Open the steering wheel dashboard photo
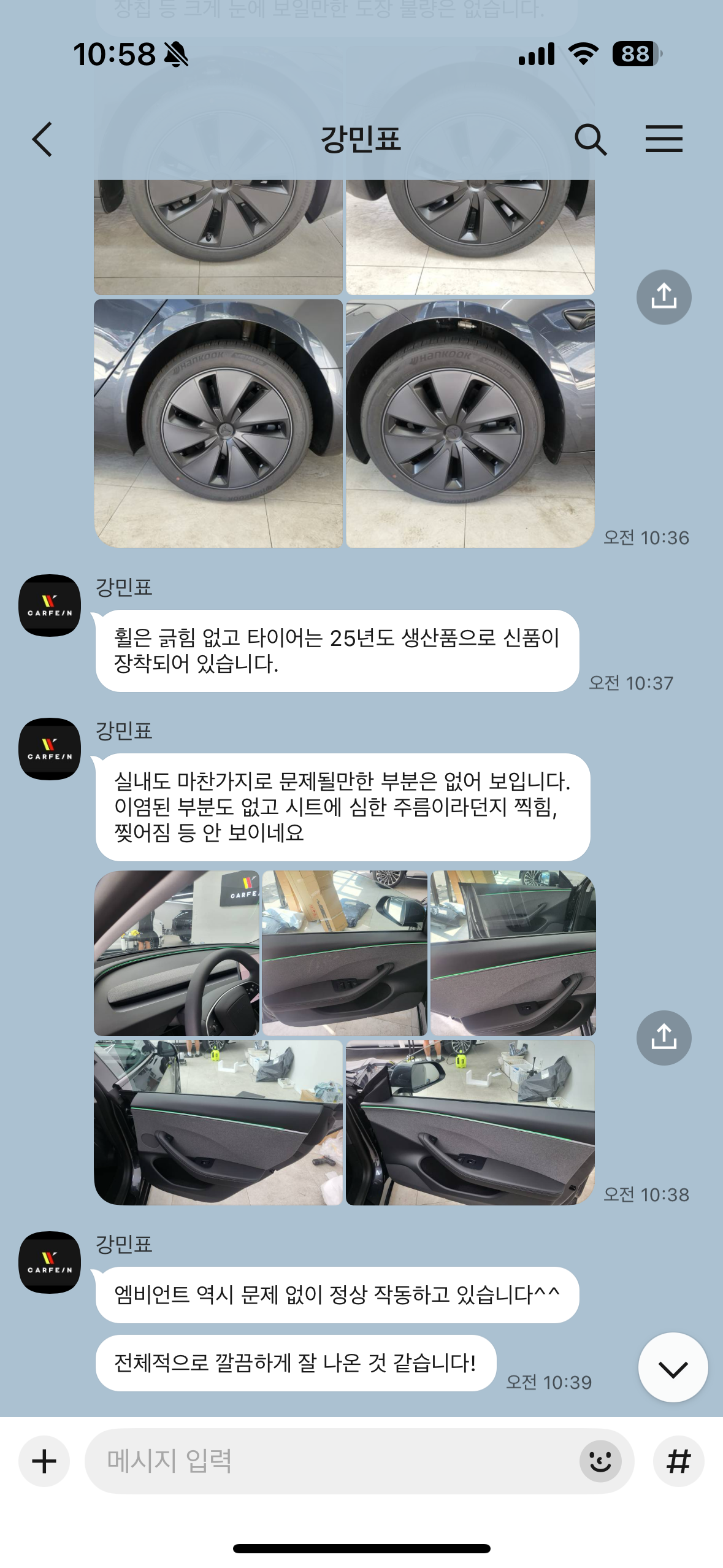Viewport: 723px width, 1568px height. 177,953
